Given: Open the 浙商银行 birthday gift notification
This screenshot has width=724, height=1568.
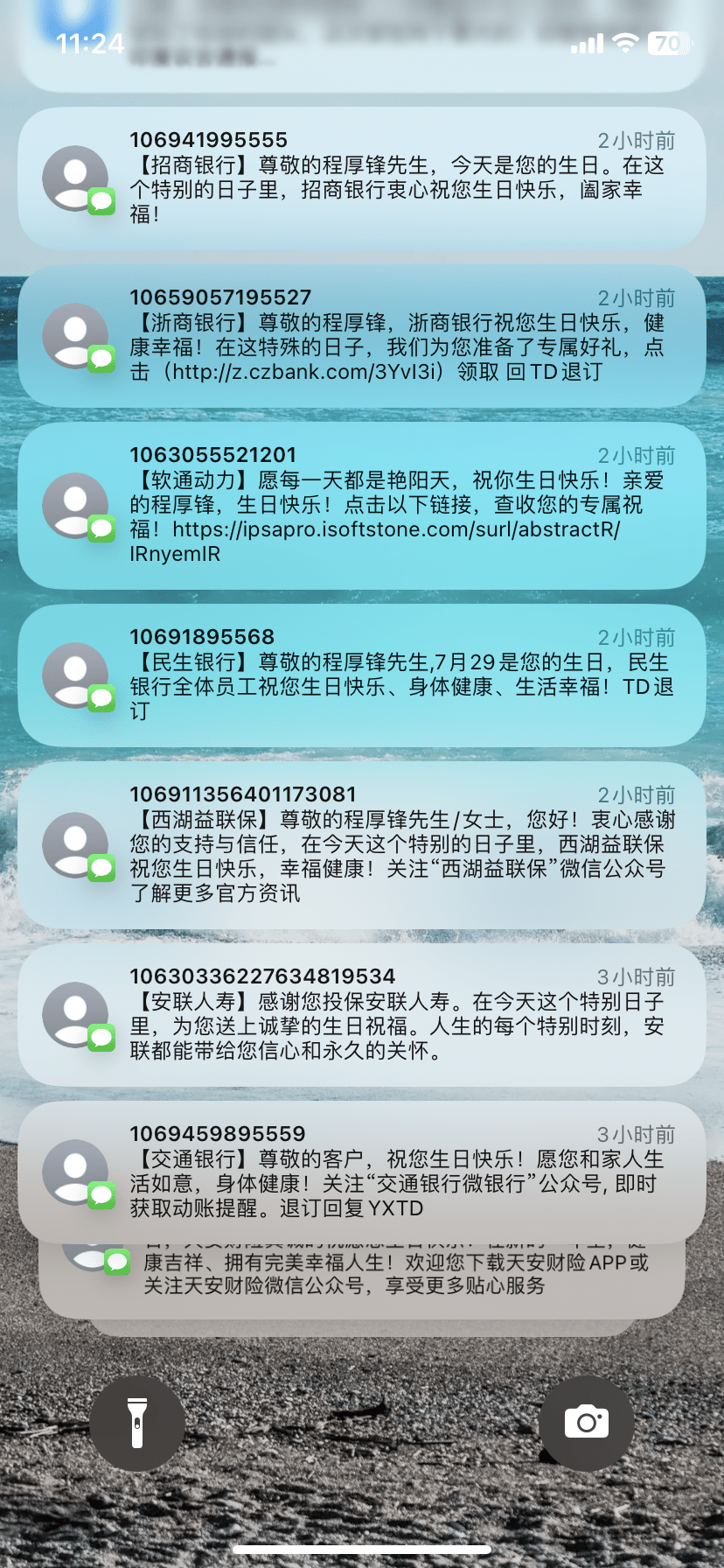Looking at the screenshot, I should (x=362, y=336).
